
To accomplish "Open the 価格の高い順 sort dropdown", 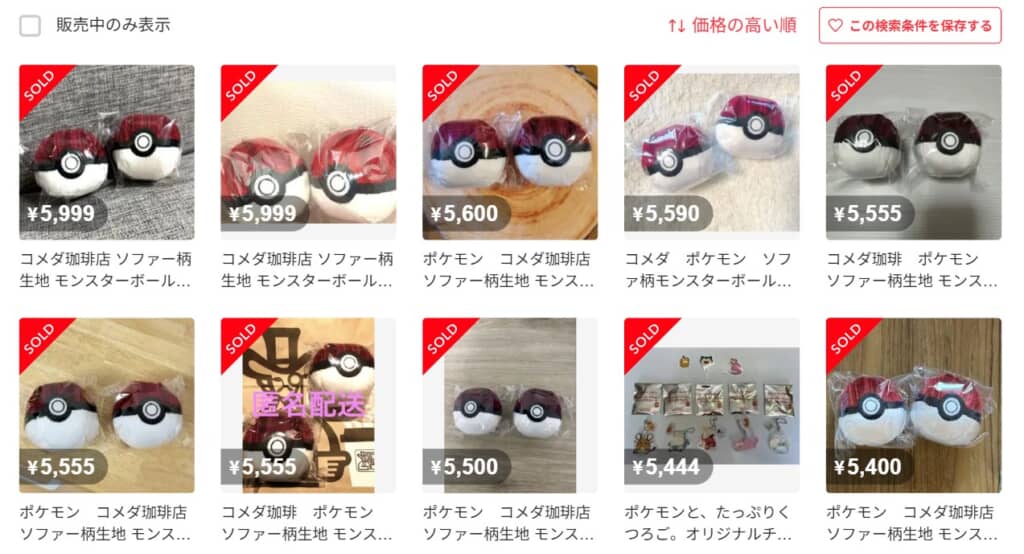I will (x=733, y=26).
